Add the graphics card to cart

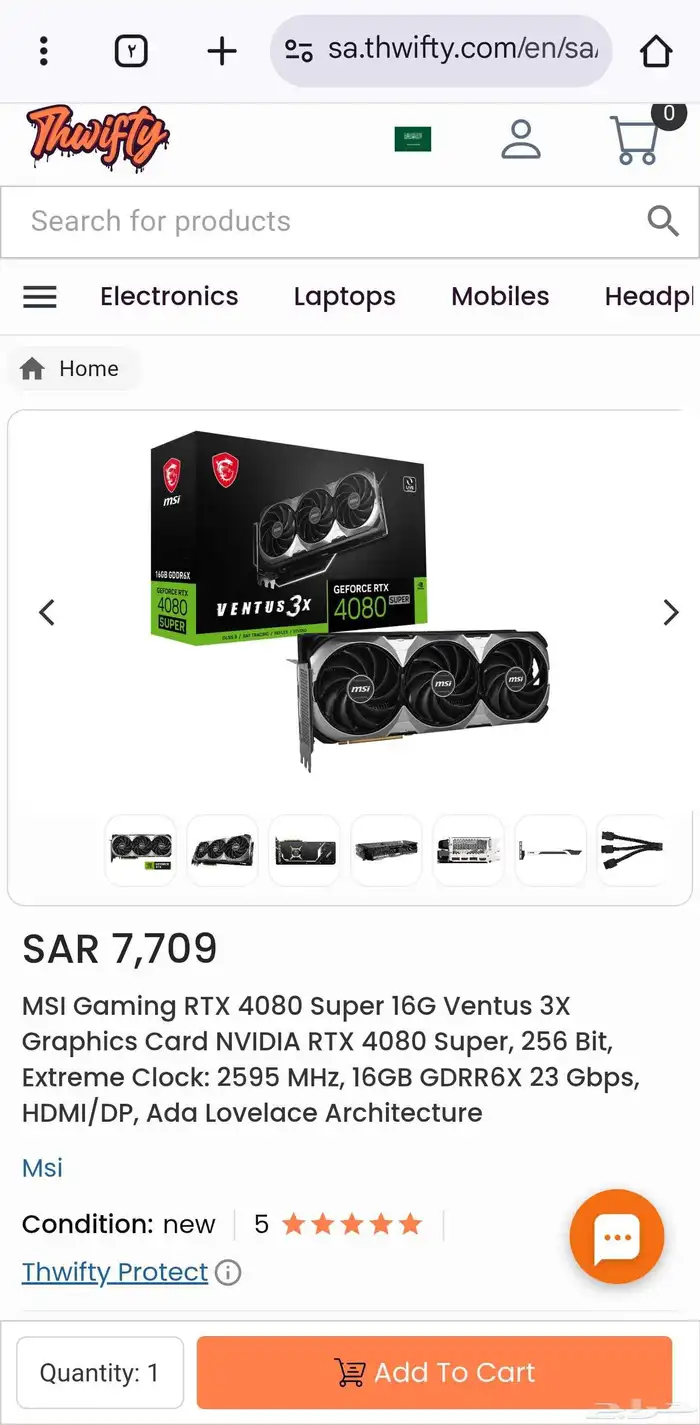434,1372
